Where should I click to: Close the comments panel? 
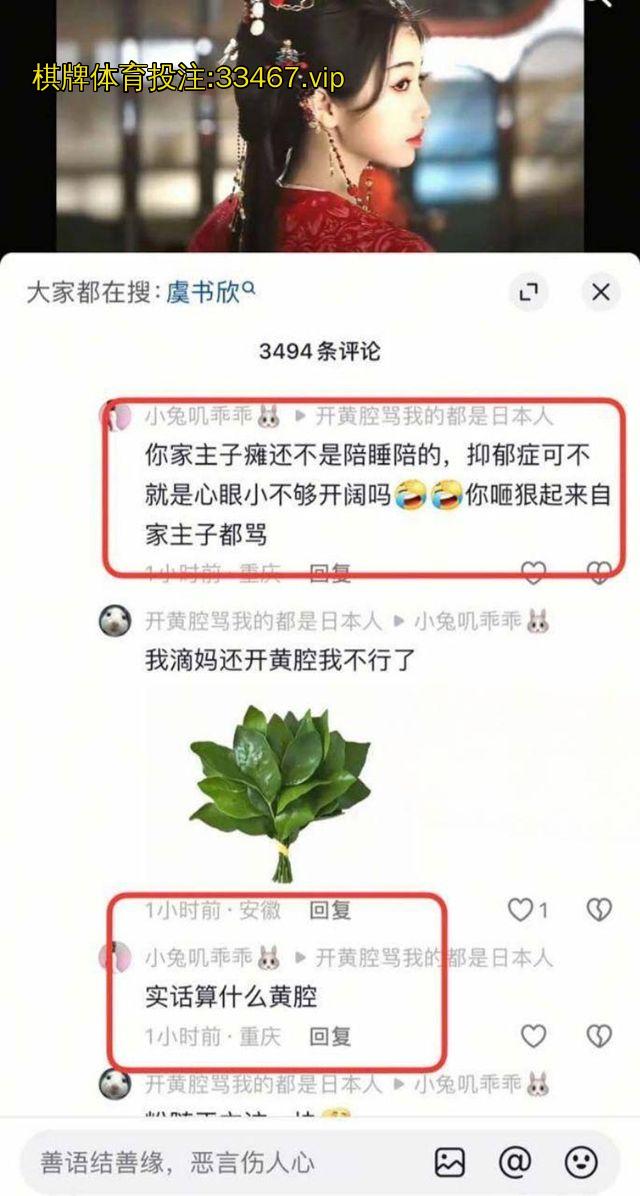point(600,292)
